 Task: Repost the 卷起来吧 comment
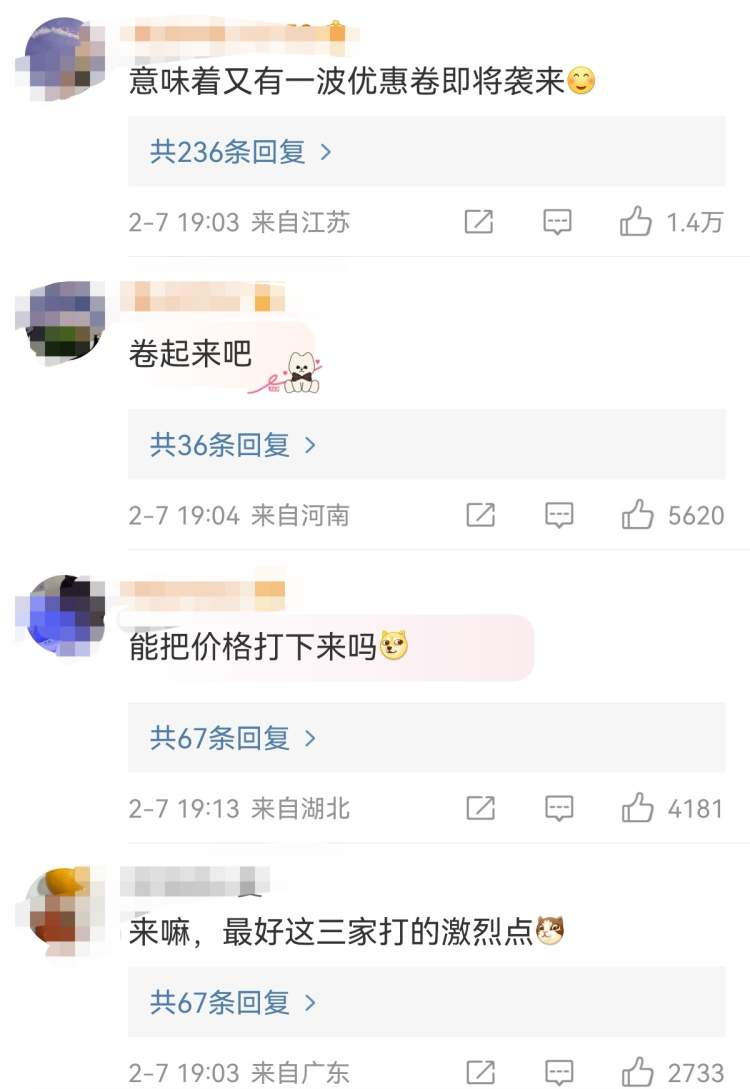tap(481, 515)
